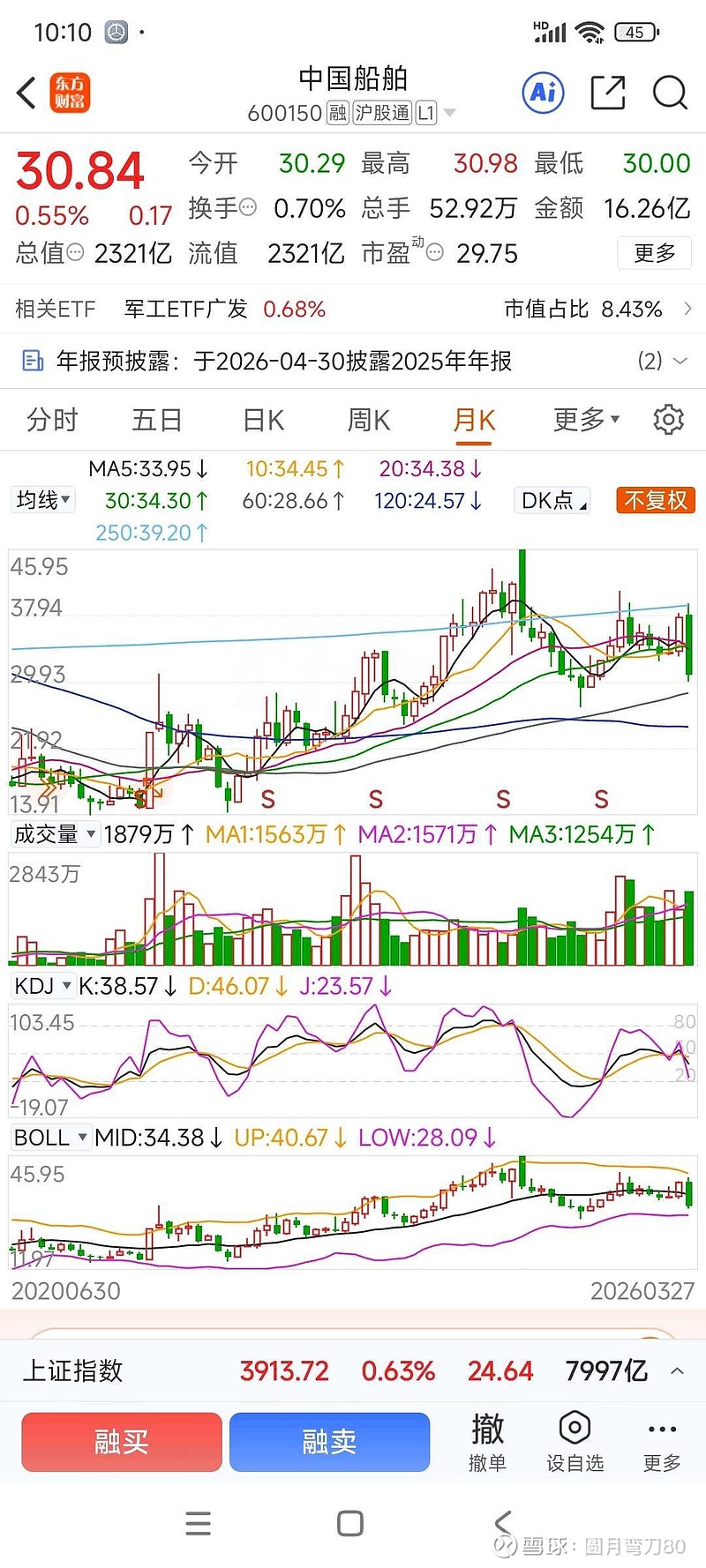The height and width of the screenshot is (1568, 706).
Task: Share this stock page
Action: 607,93
